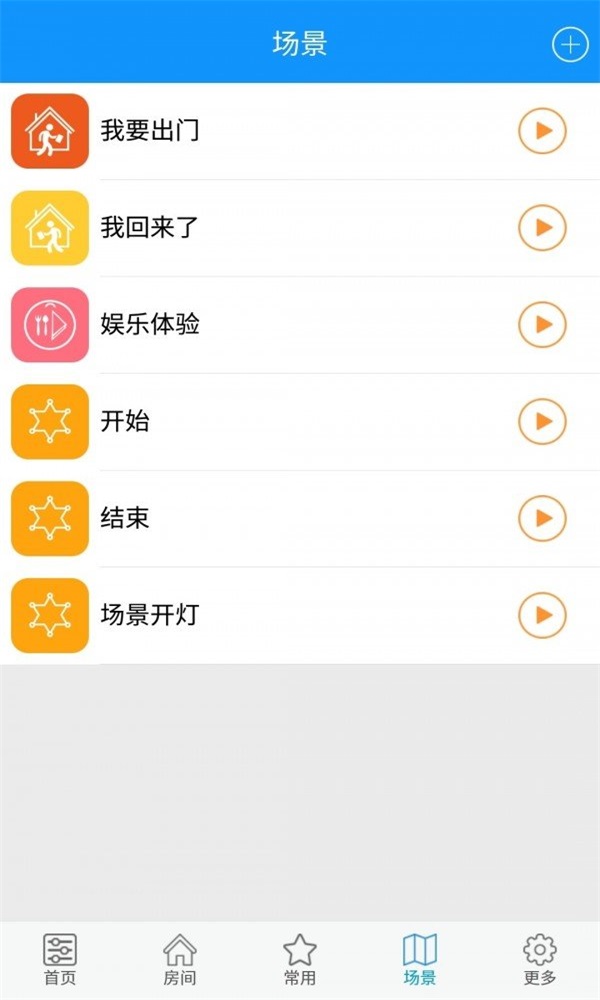Activate the 场景开灯 scene
The image size is (600, 1000).
click(542, 615)
